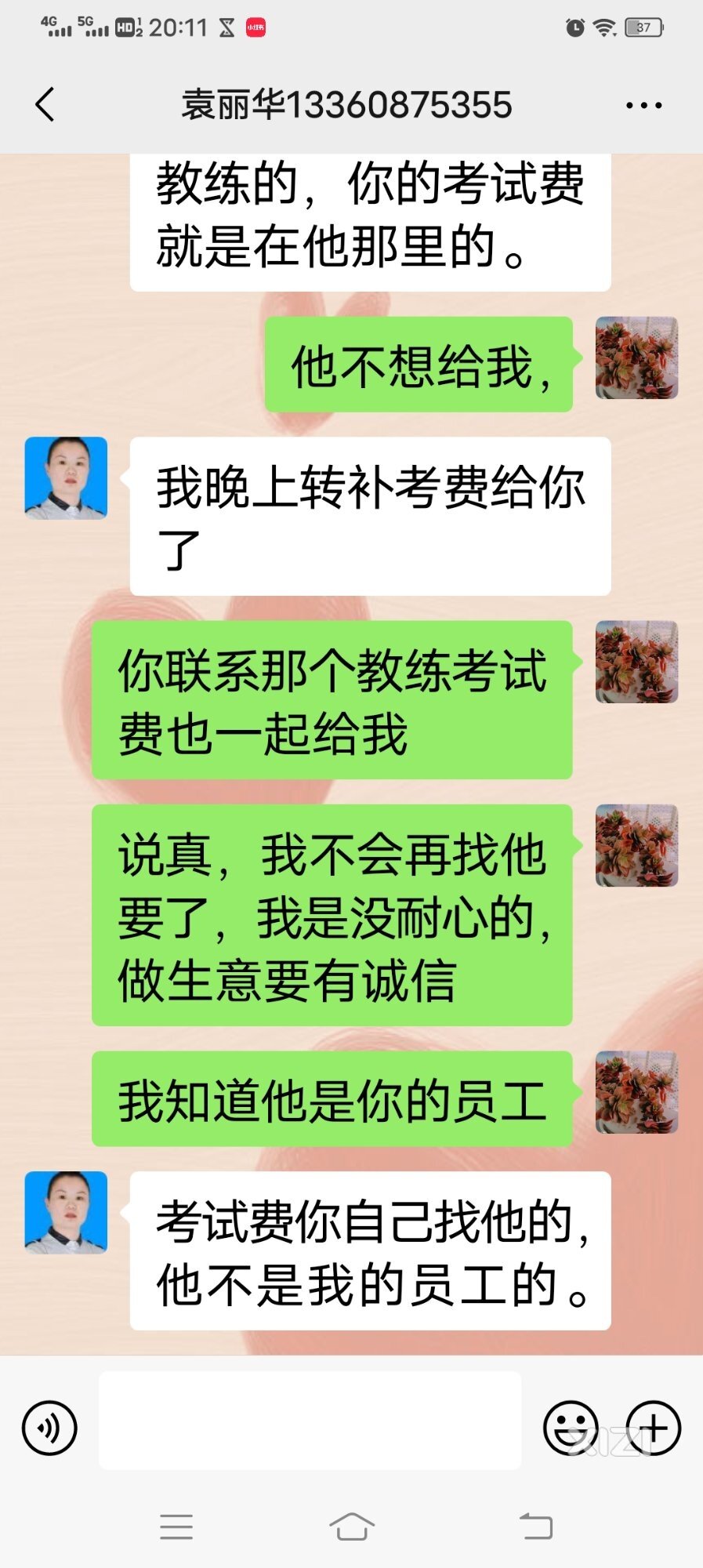Image resolution: width=703 pixels, height=1568 pixels.
Task: Tap my avatar beside 我知道他是你的员工
Action: 636,1092
